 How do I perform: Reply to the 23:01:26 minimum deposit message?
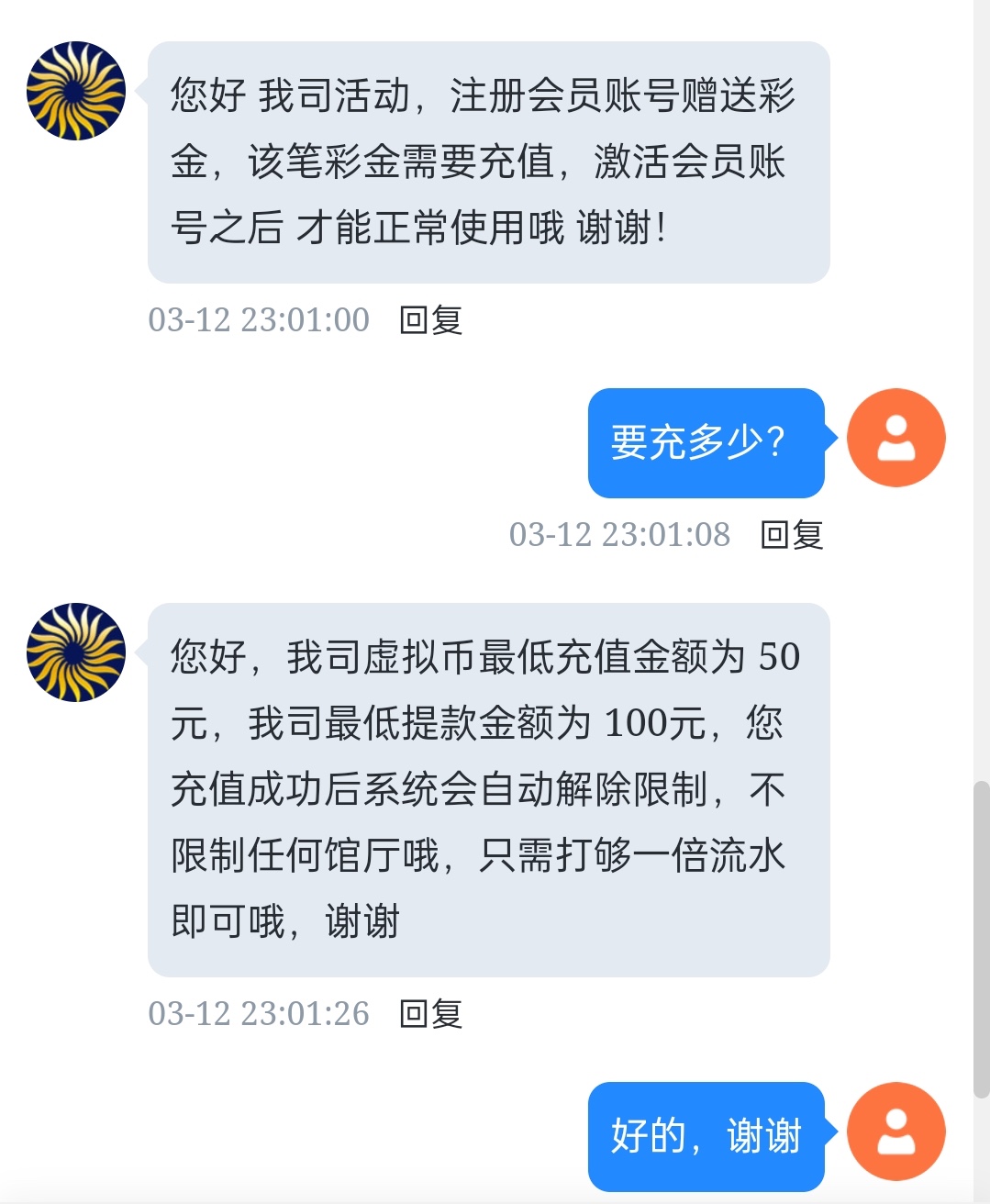coord(430,1014)
